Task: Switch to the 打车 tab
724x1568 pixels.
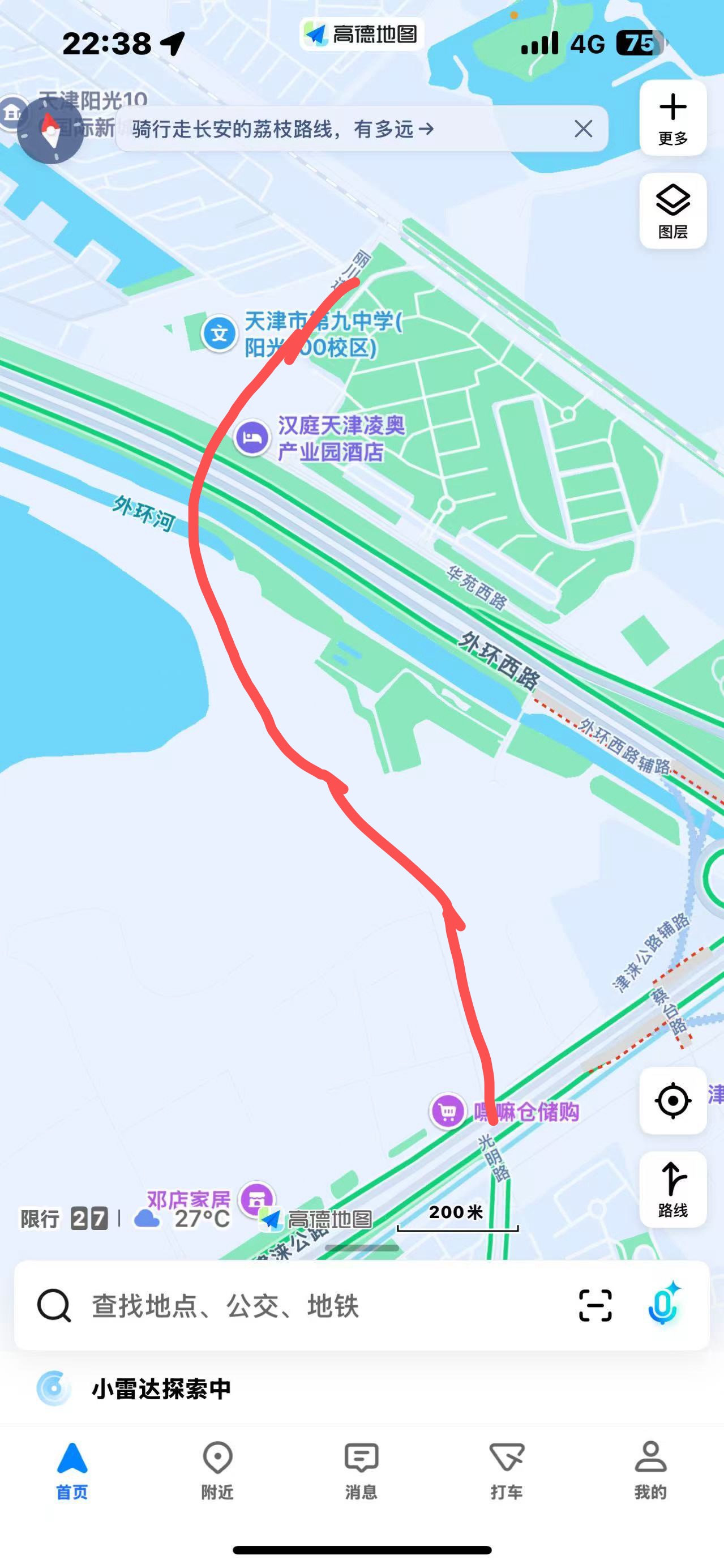Action: click(506, 1471)
